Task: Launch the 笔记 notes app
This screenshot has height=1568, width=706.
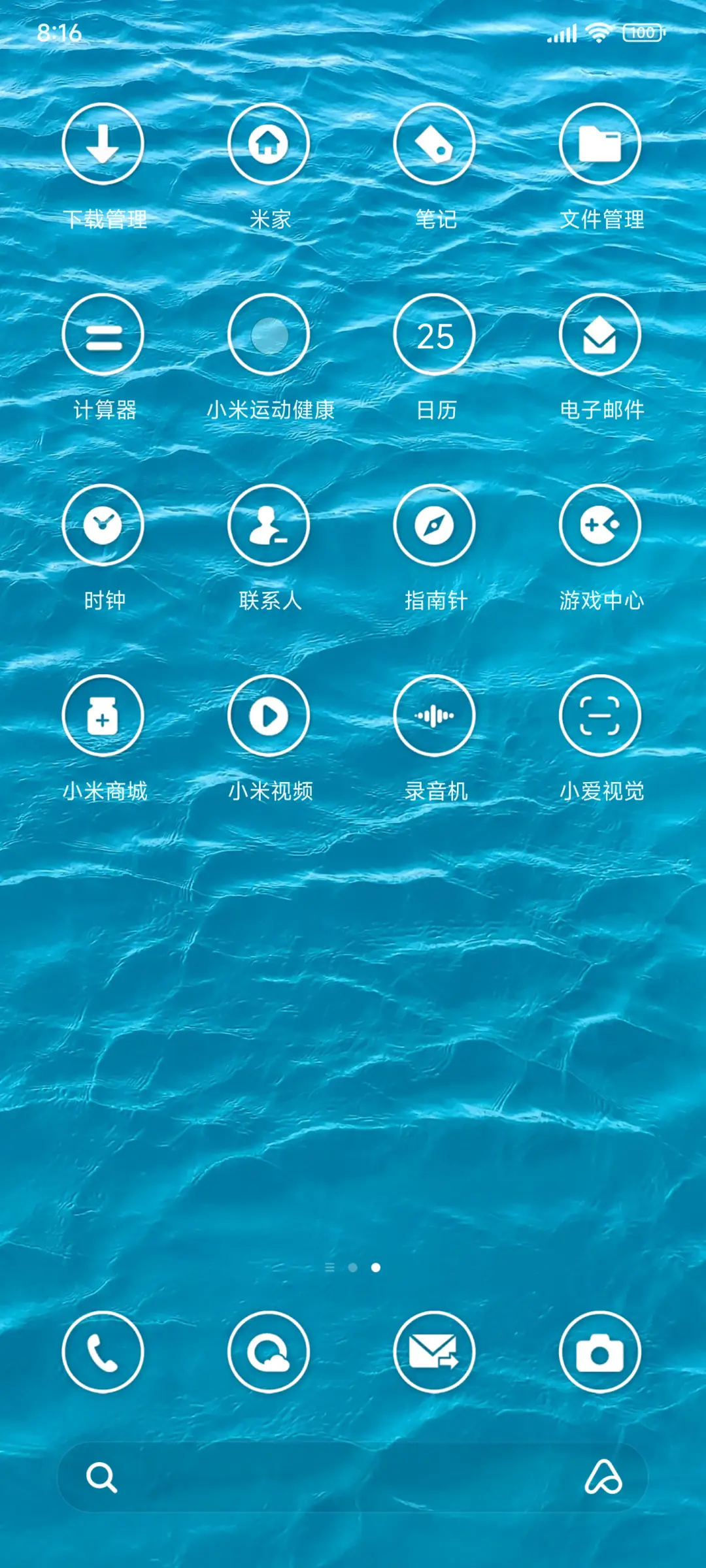Action: point(434,144)
